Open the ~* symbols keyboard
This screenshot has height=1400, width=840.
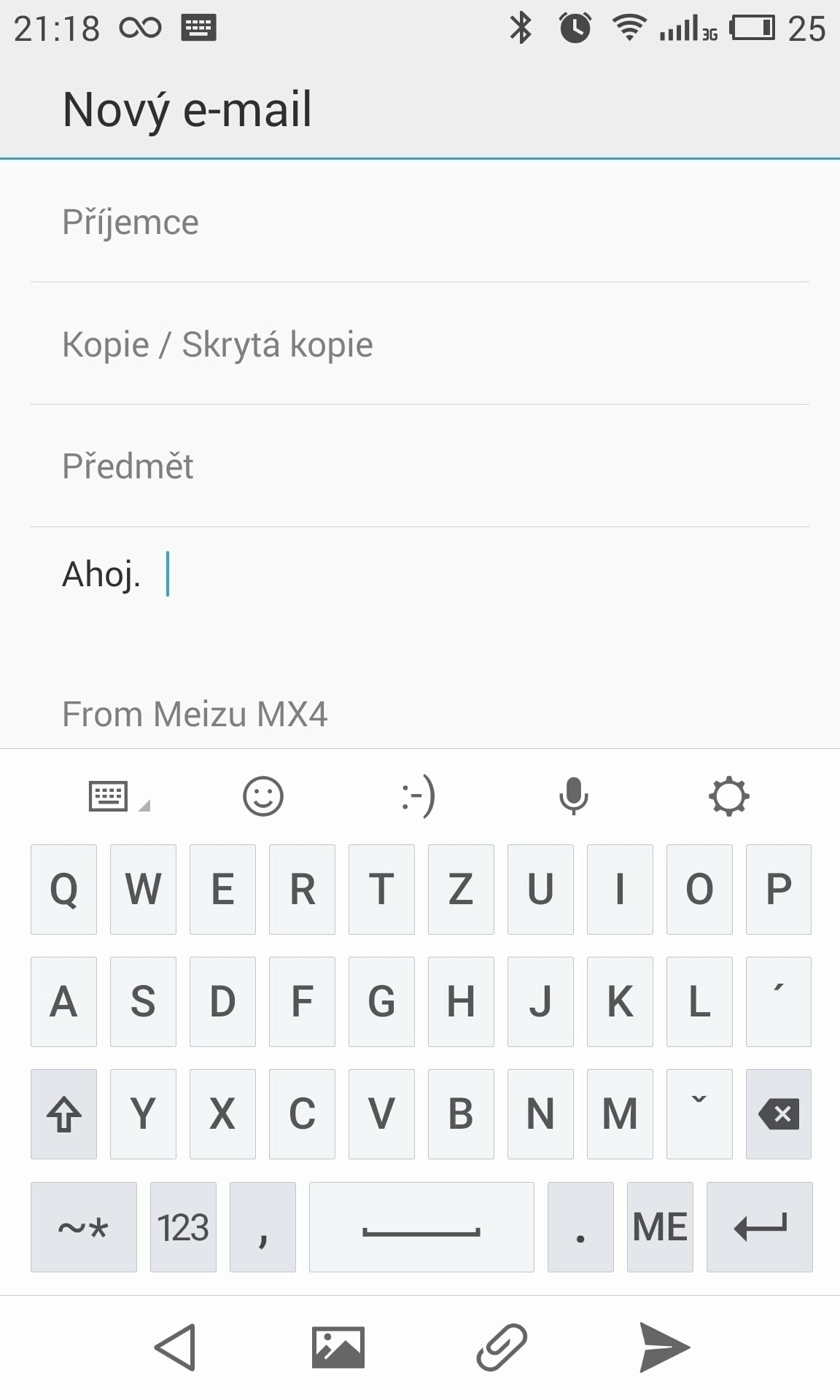click(84, 1227)
